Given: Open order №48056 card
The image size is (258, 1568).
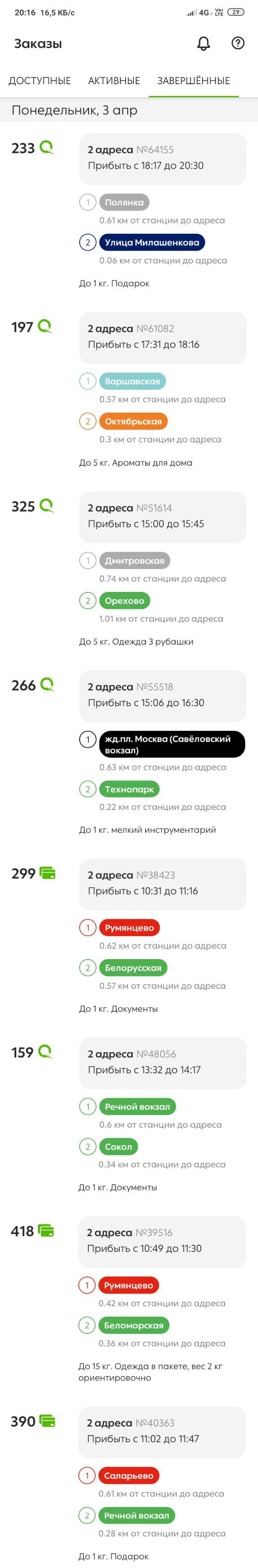Looking at the screenshot, I should tap(162, 1062).
